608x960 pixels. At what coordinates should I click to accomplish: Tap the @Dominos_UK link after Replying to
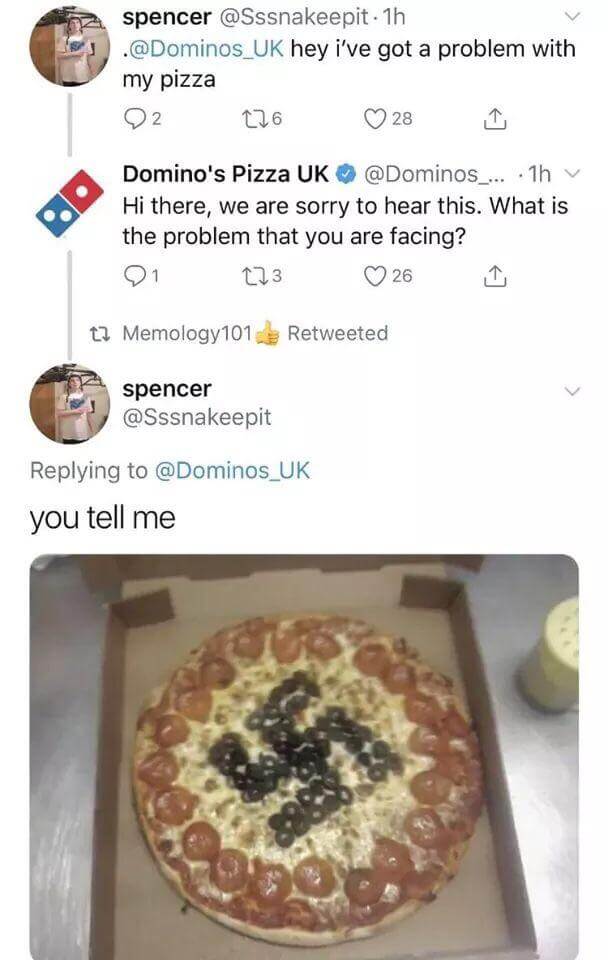(x=232, y=470)
